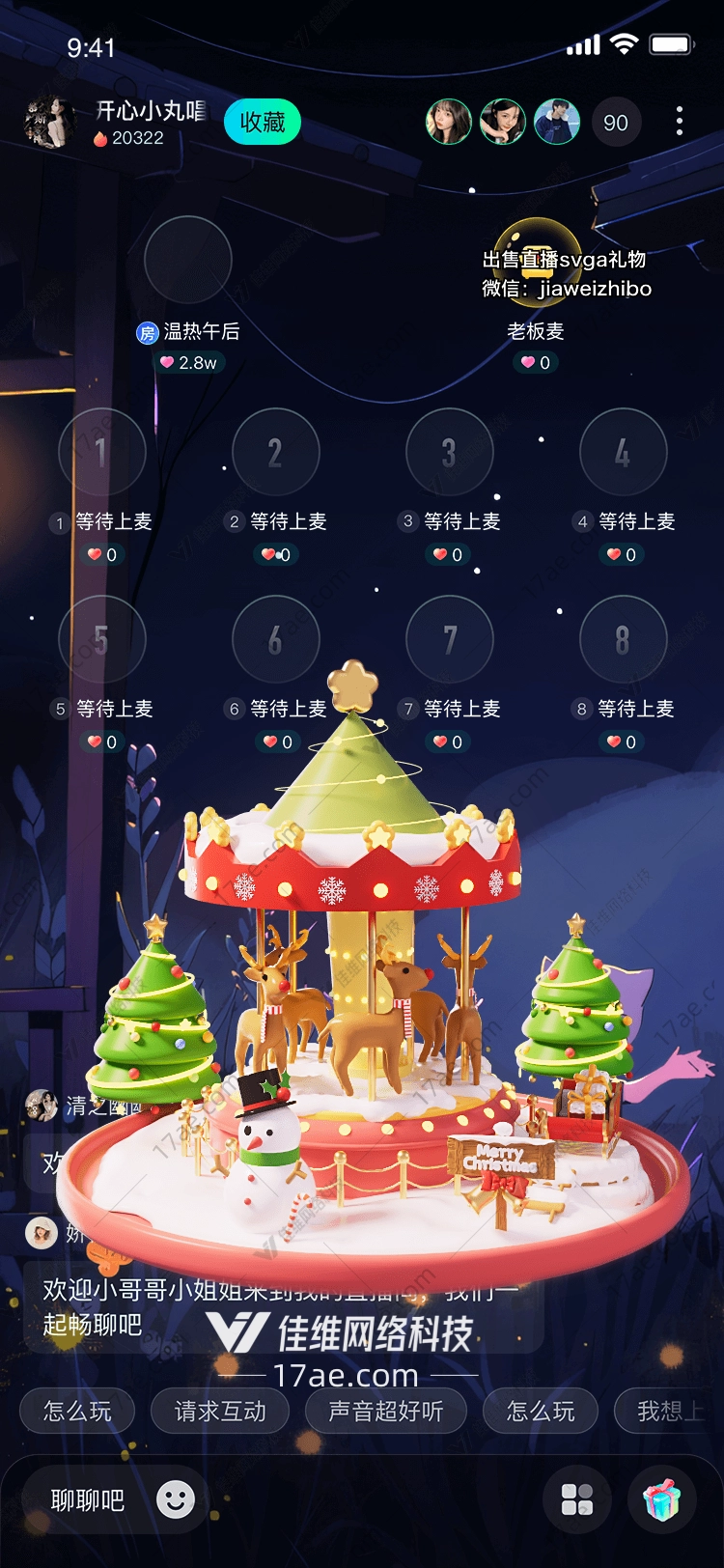724x1568 pixels.
Task: Join mic seat number 6
Action: (276, 639)
